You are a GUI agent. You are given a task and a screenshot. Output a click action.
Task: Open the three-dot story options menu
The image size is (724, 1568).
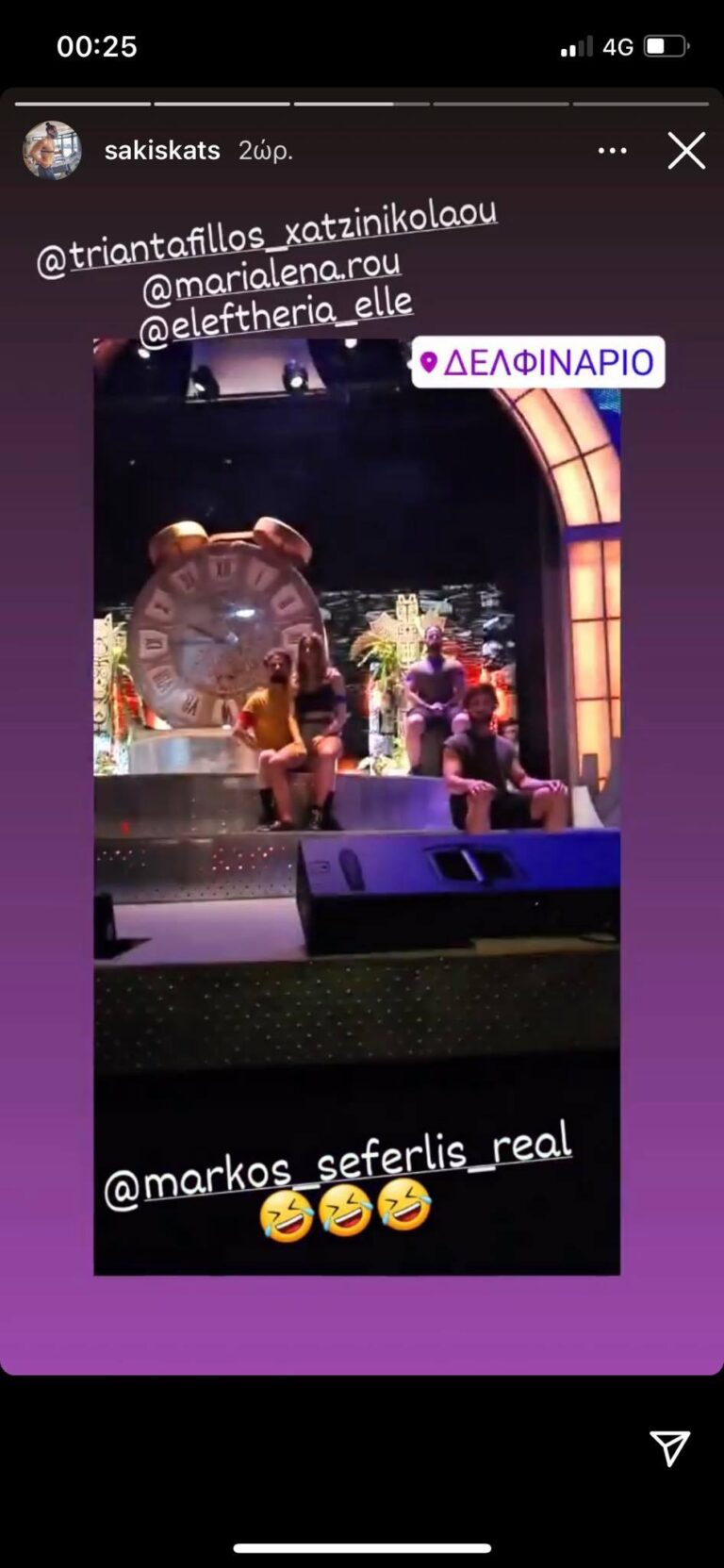612,151
